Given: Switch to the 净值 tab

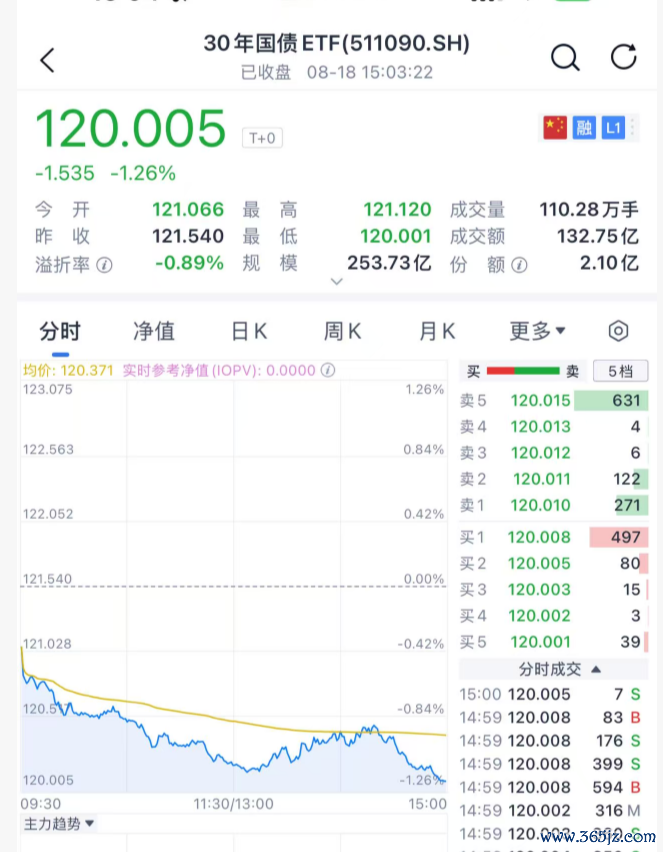Looking at the screenshot, I should pos(154,331).
